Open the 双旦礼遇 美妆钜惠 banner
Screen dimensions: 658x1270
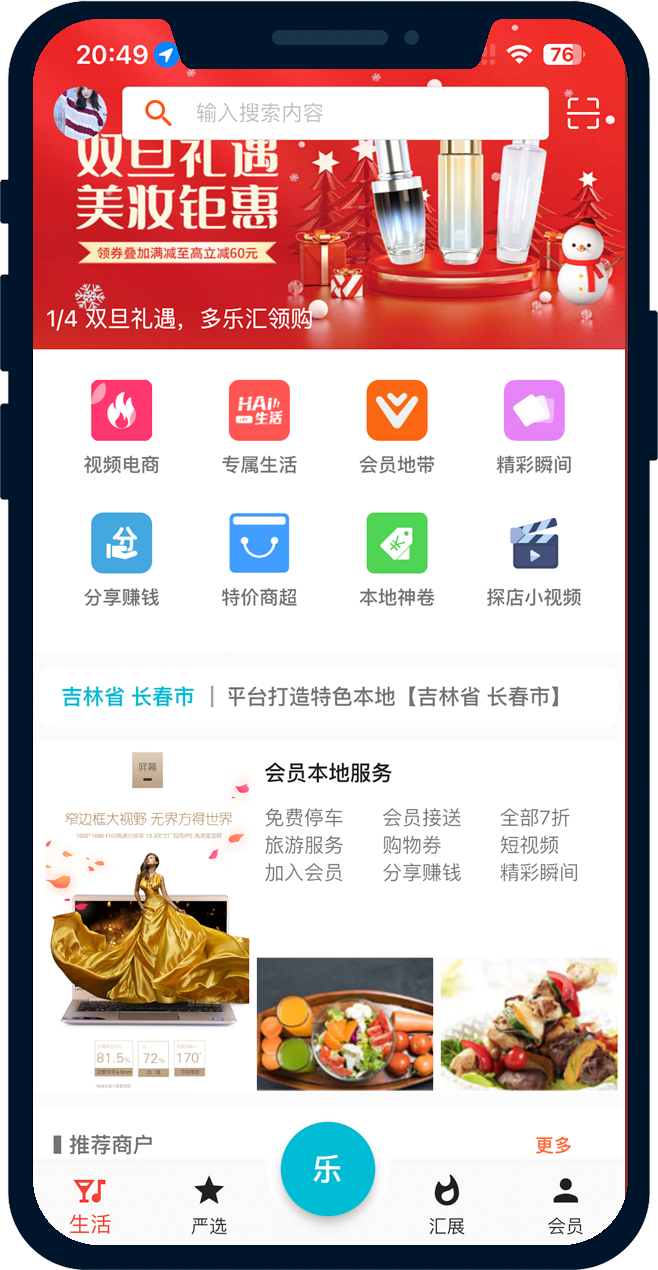coord(330,230)
